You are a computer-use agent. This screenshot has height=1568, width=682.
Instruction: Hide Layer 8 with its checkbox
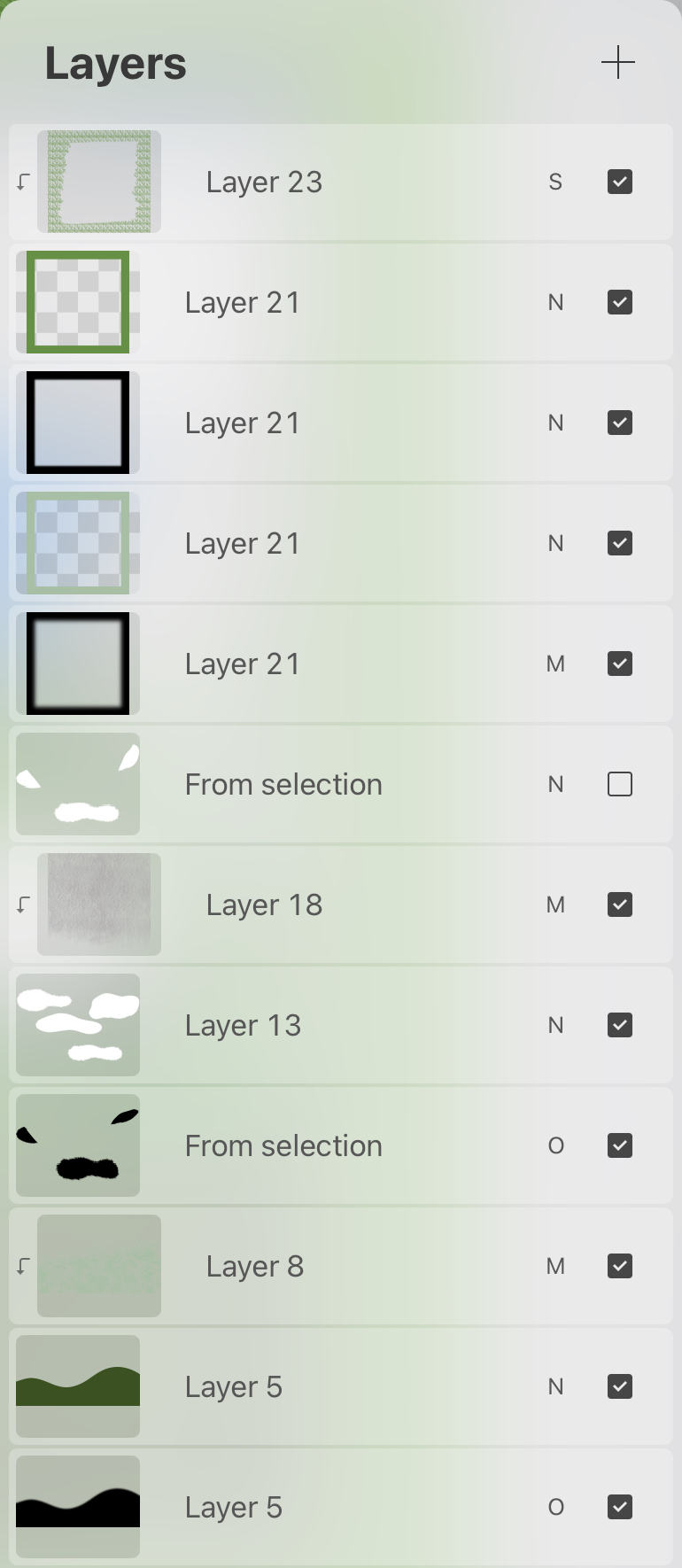[619, 1267]
